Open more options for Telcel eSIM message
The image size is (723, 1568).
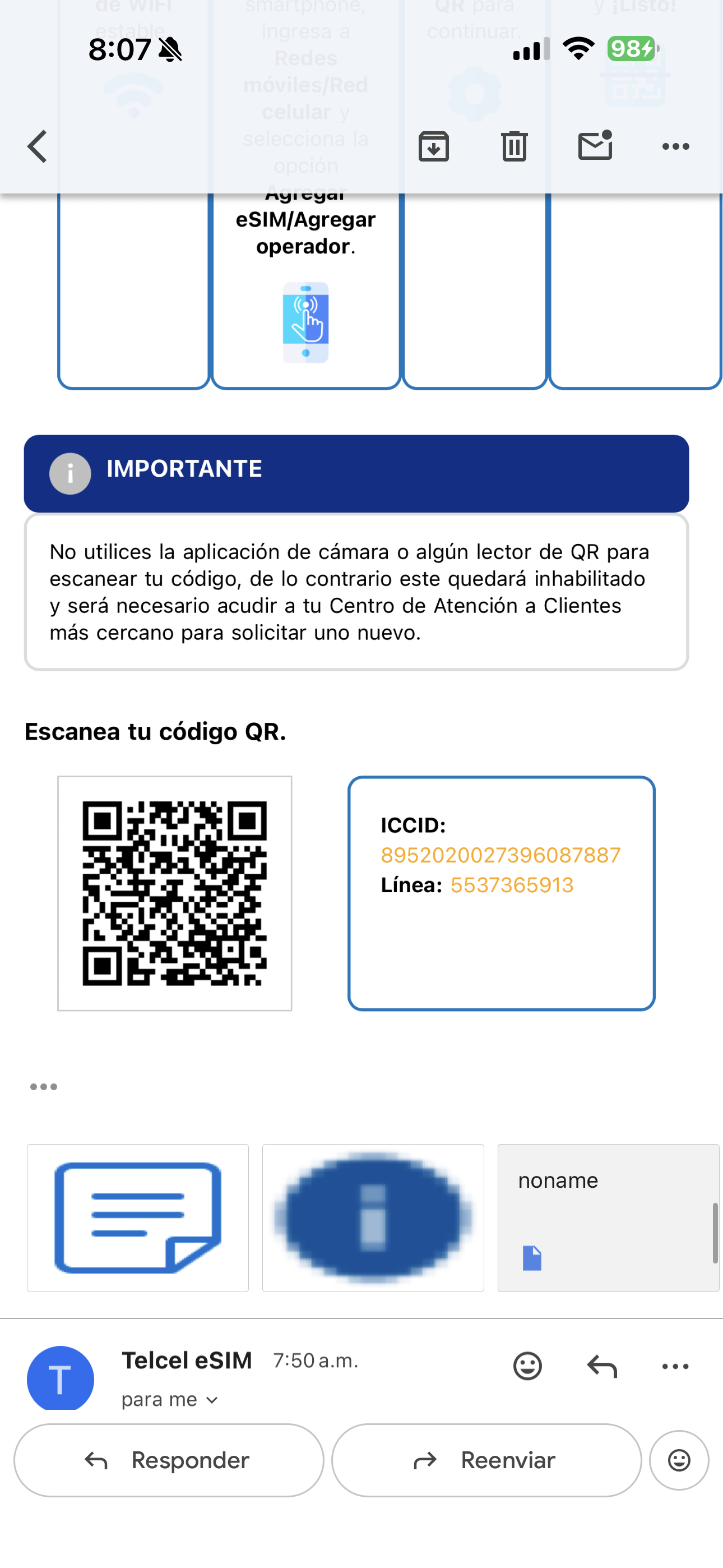click(675, 1367)
